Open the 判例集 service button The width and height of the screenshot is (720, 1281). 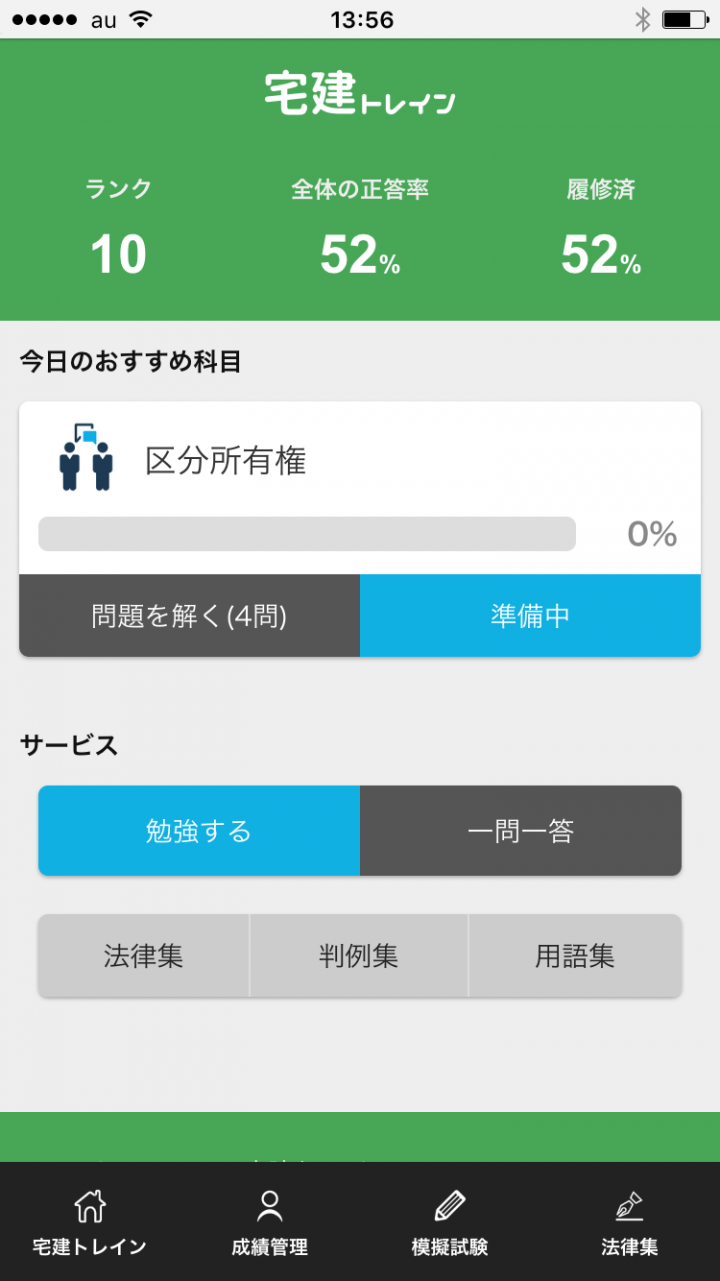359,955
